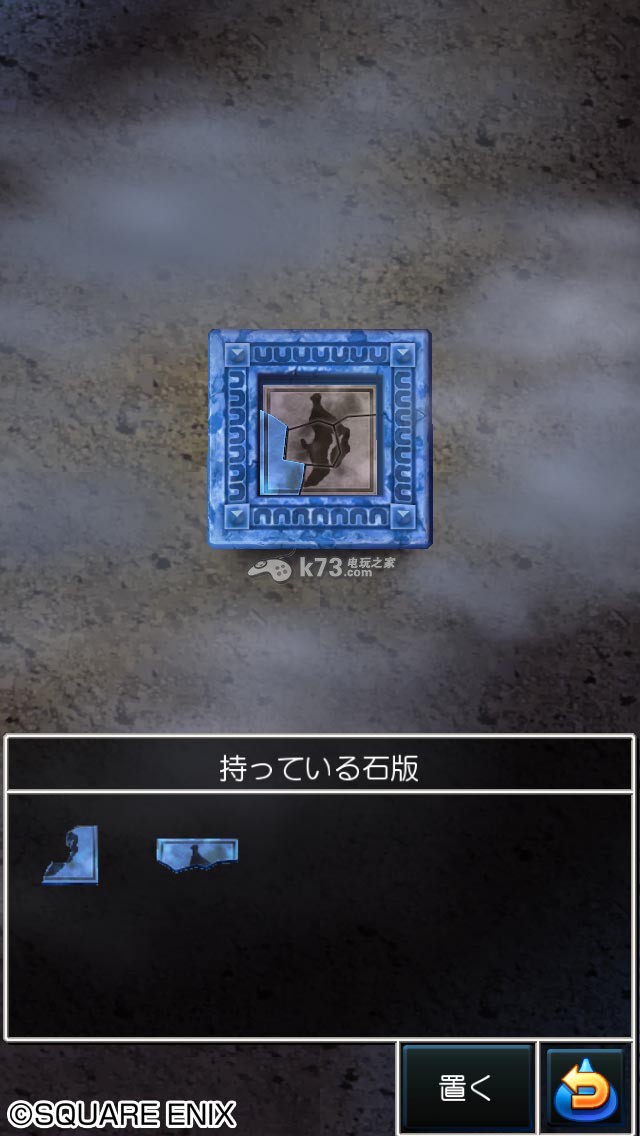Select the wide flat stone fragment
Viewport: 640px width, 1136px height.
[197, 853]
